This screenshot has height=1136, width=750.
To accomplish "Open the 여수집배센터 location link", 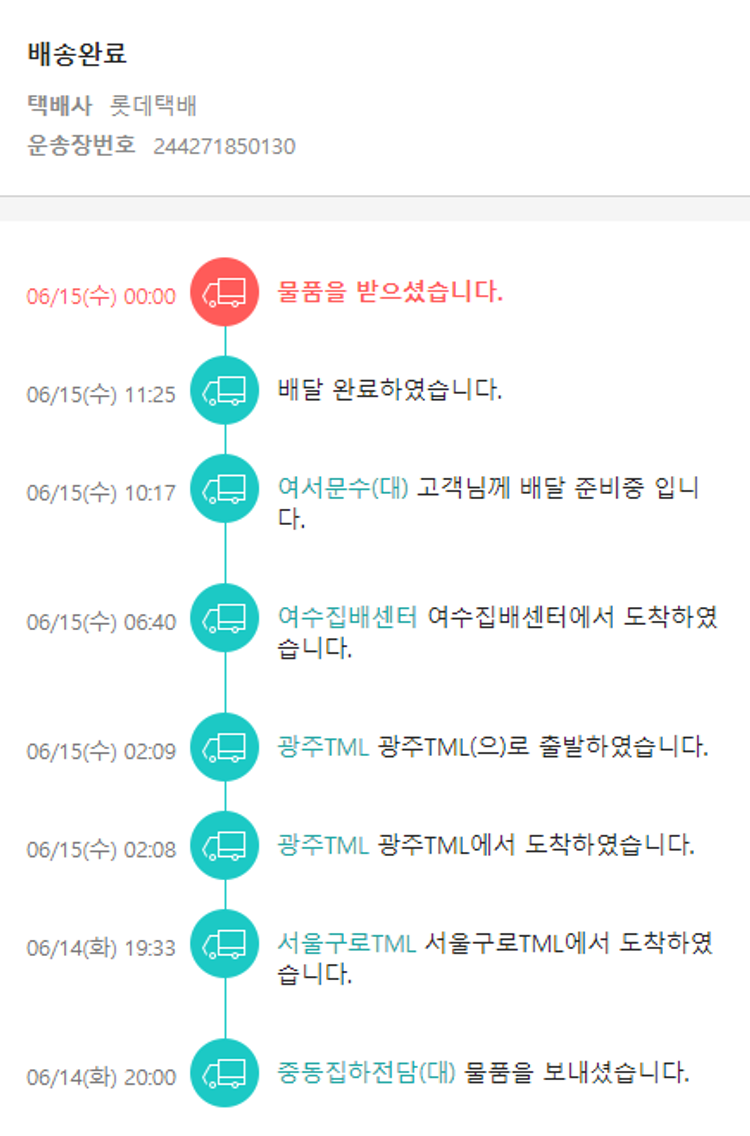I will [347, 618].
